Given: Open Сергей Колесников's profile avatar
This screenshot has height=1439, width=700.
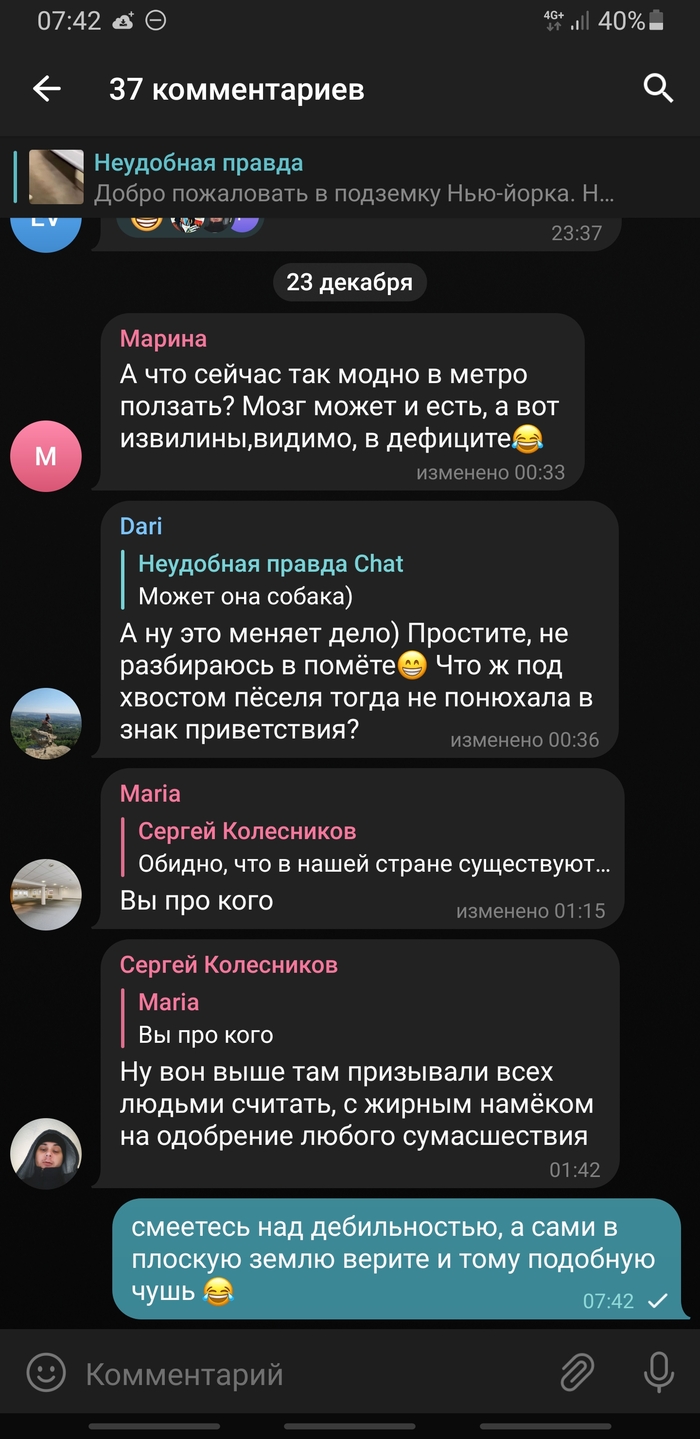Looking at the screenshot, I should pos(45,1153).
